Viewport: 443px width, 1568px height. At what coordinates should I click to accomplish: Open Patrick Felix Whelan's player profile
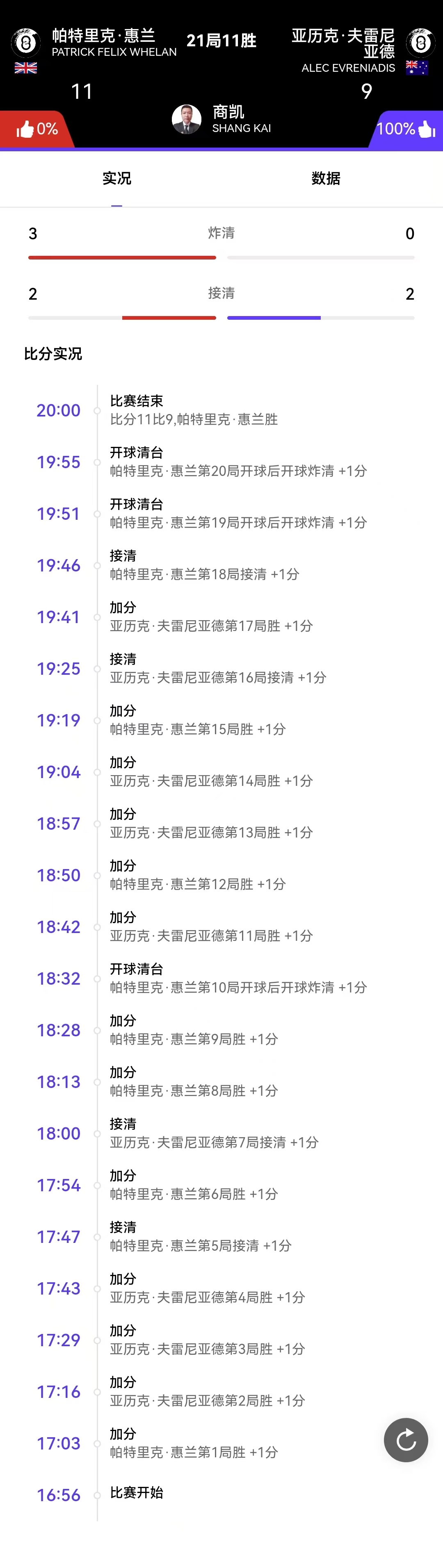point(26,43)
